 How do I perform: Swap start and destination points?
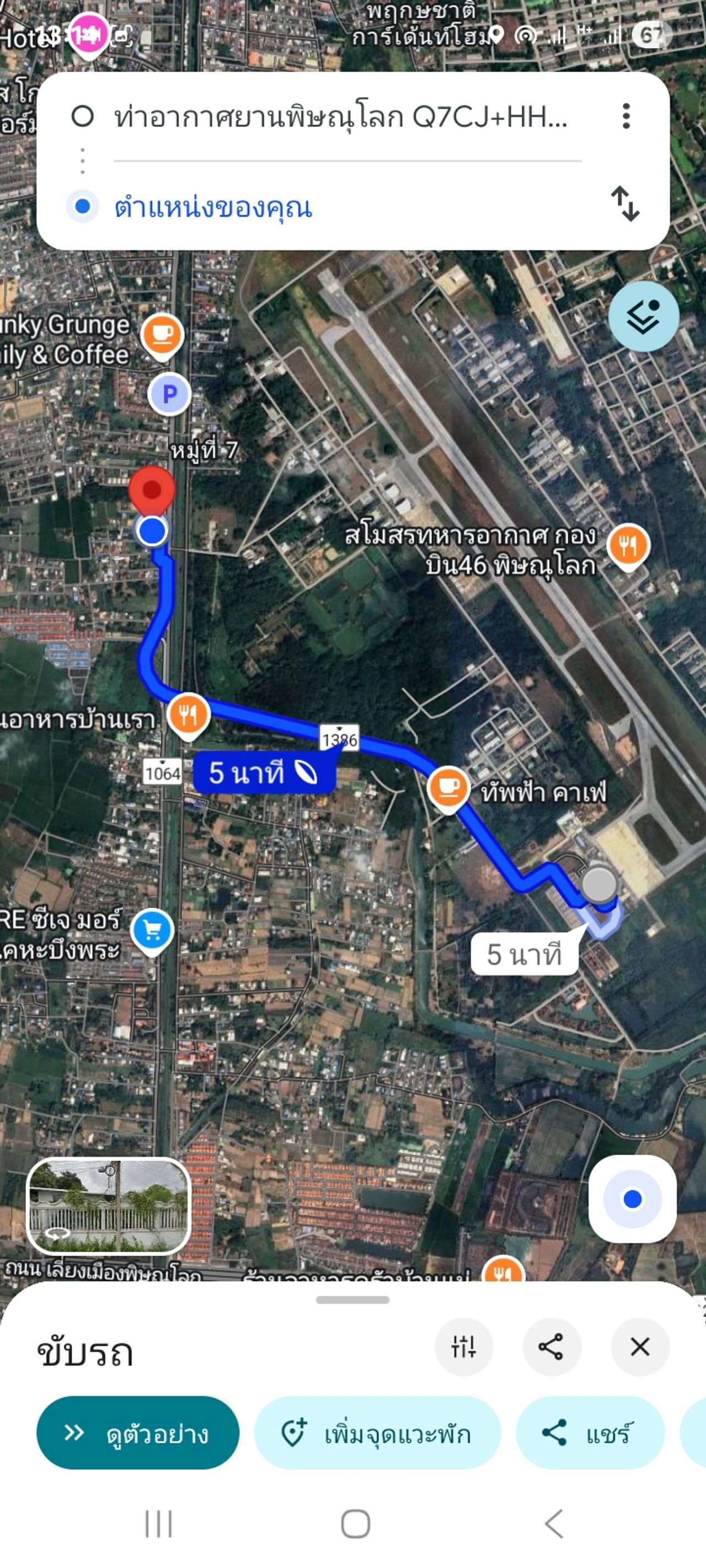tap(625, 204)
